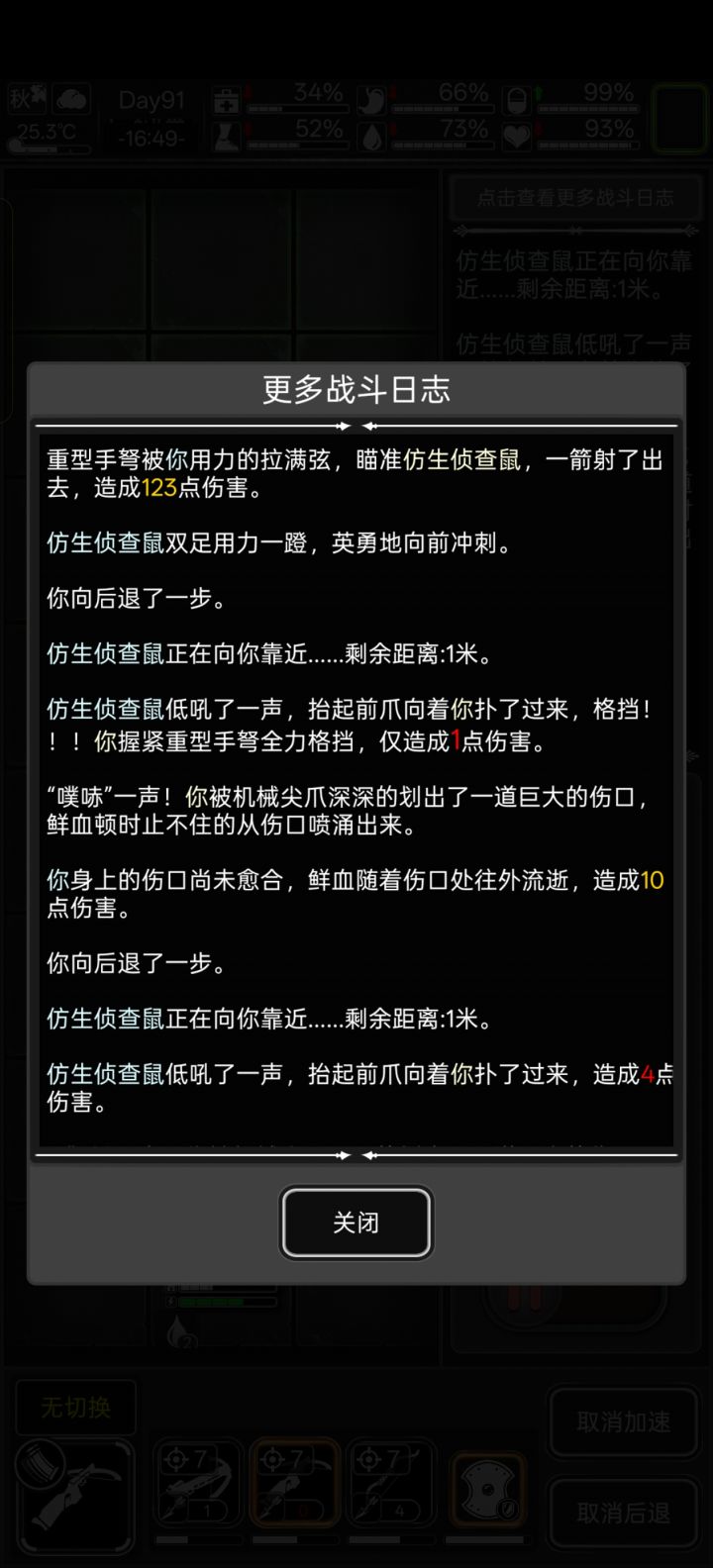
Task: Select the handgun weapon icon
Action: coord(77,1492)
